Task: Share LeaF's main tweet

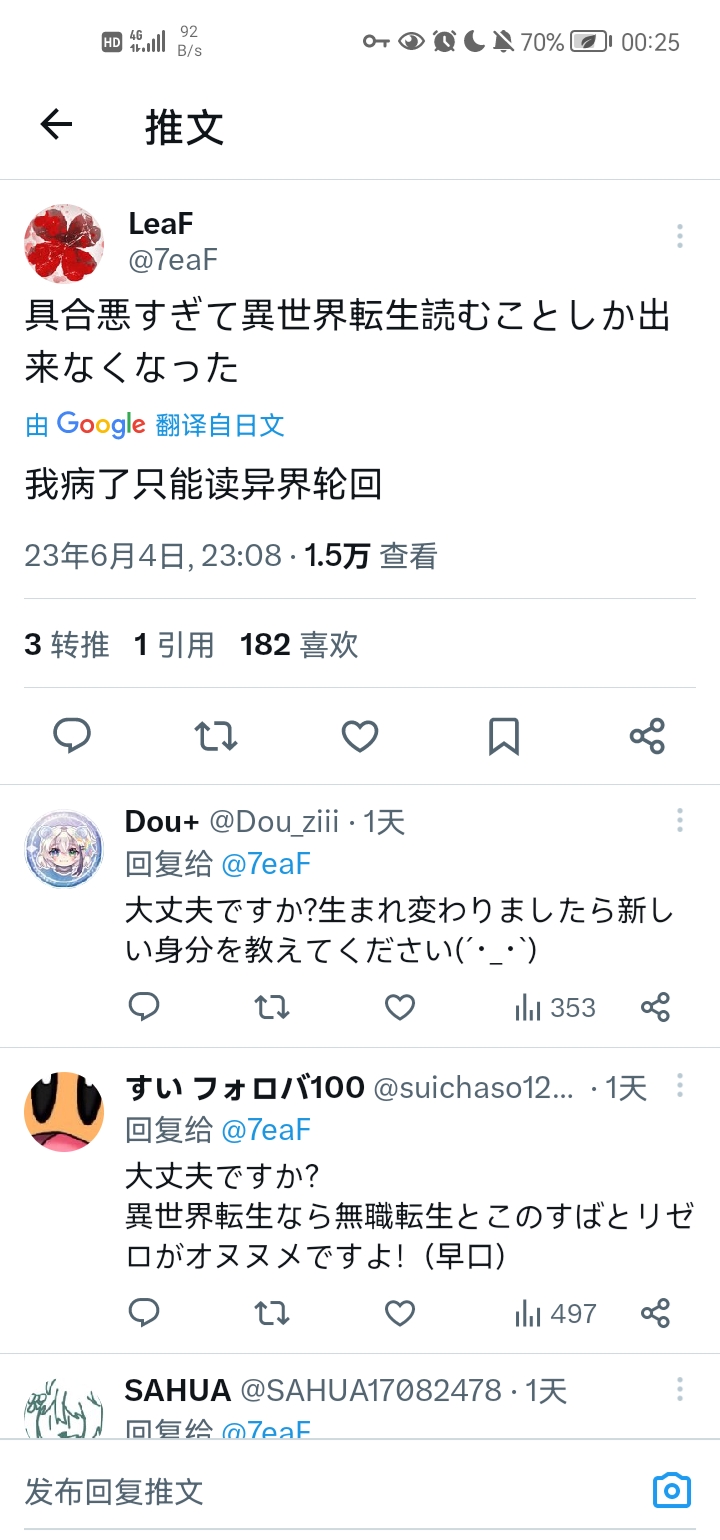Action: pyautogui.click(x=647, y=737)
